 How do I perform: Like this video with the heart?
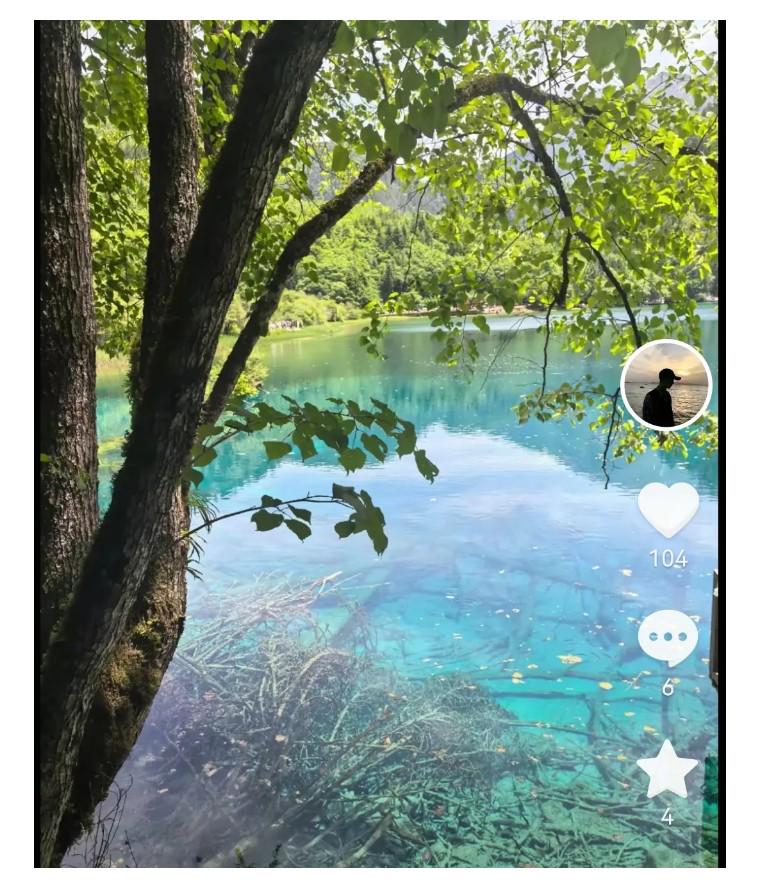tap(668, 508)
